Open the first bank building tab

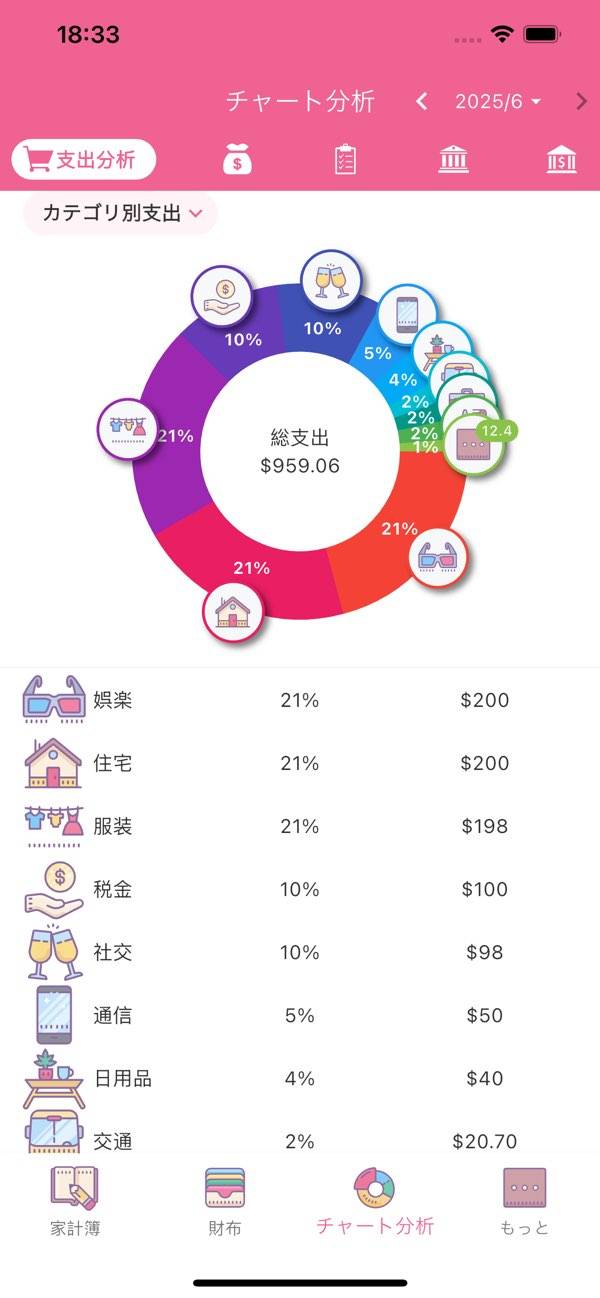point(453,160)
